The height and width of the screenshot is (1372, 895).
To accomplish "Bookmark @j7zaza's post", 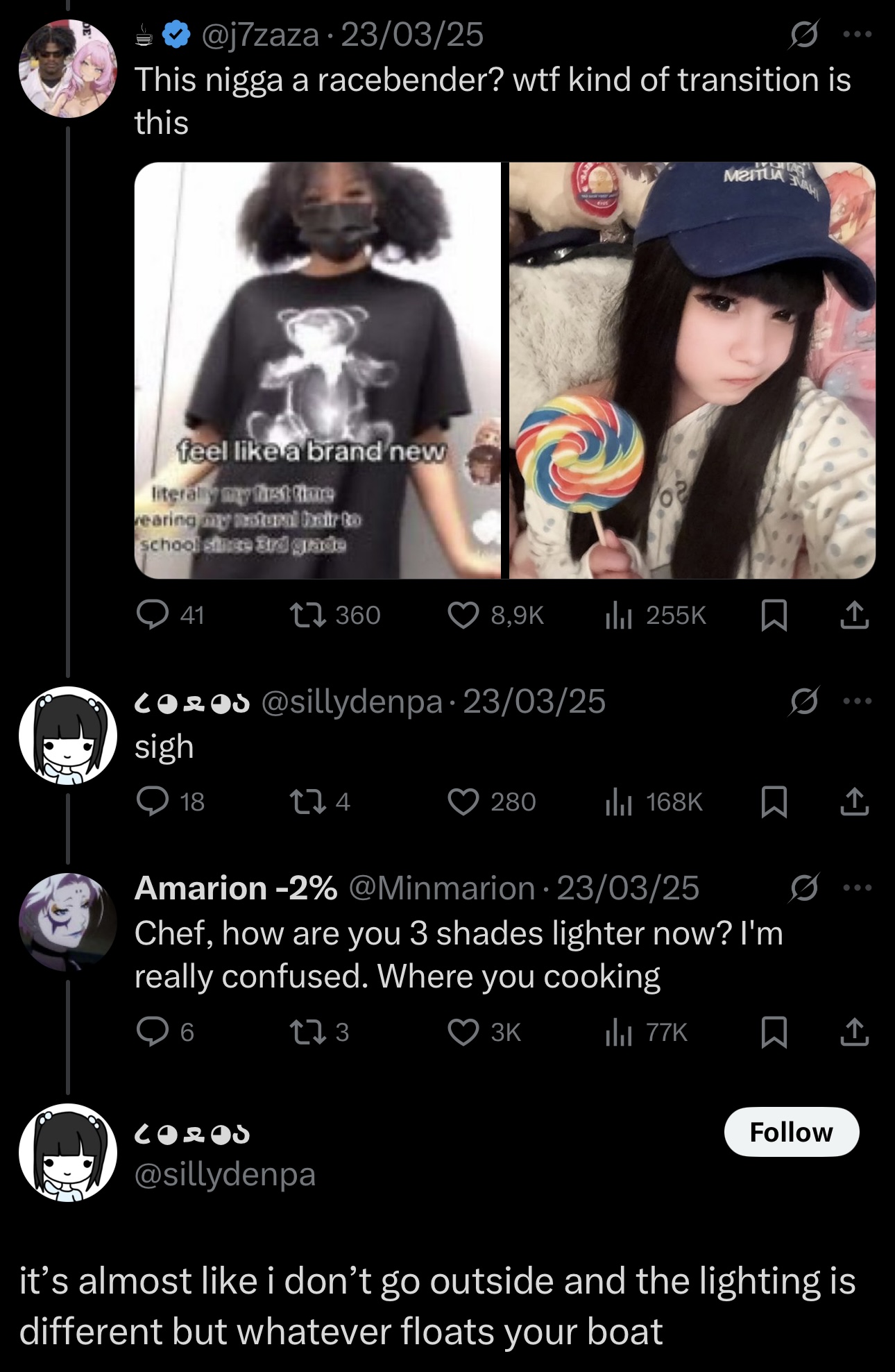I will (x=774, y=615).
